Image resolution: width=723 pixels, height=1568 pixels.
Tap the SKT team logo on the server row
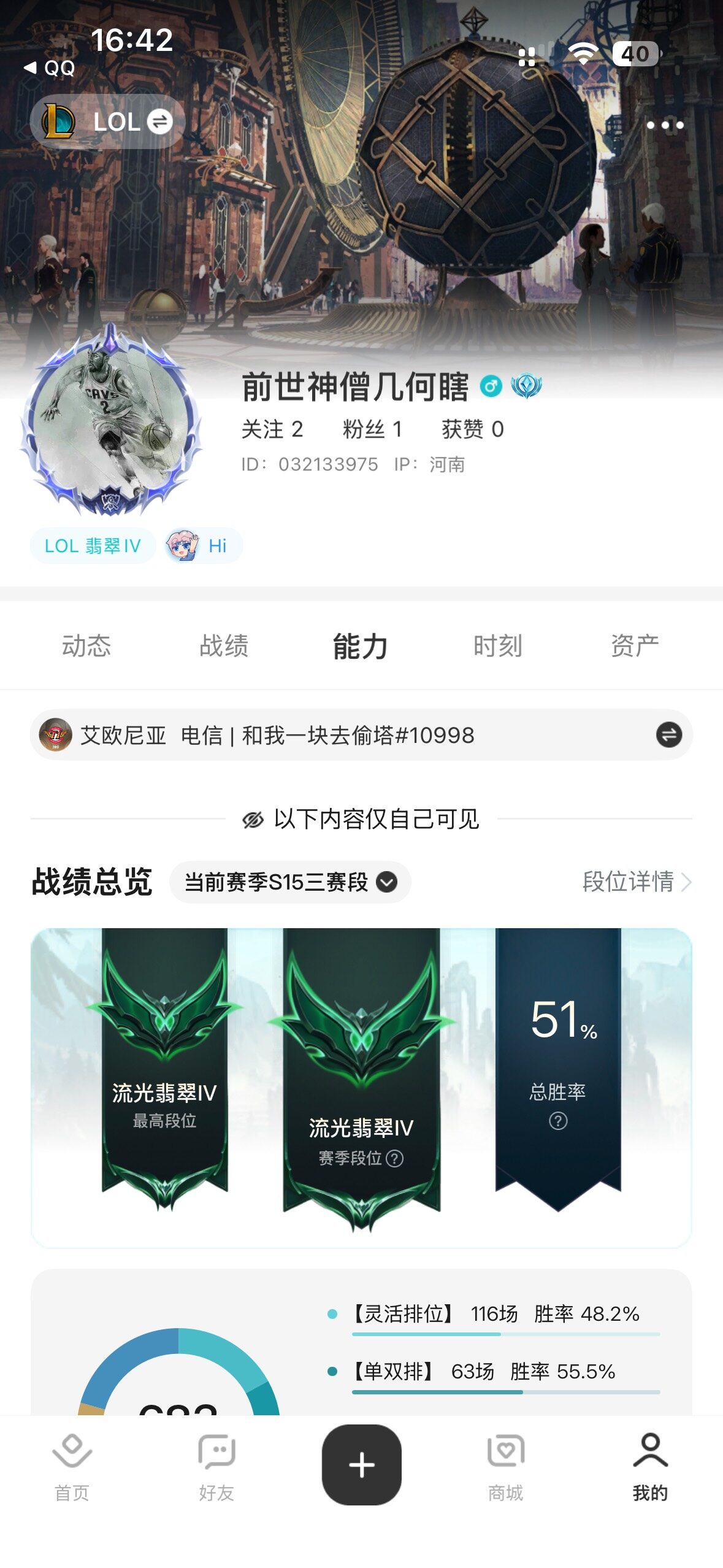[56, 734]
